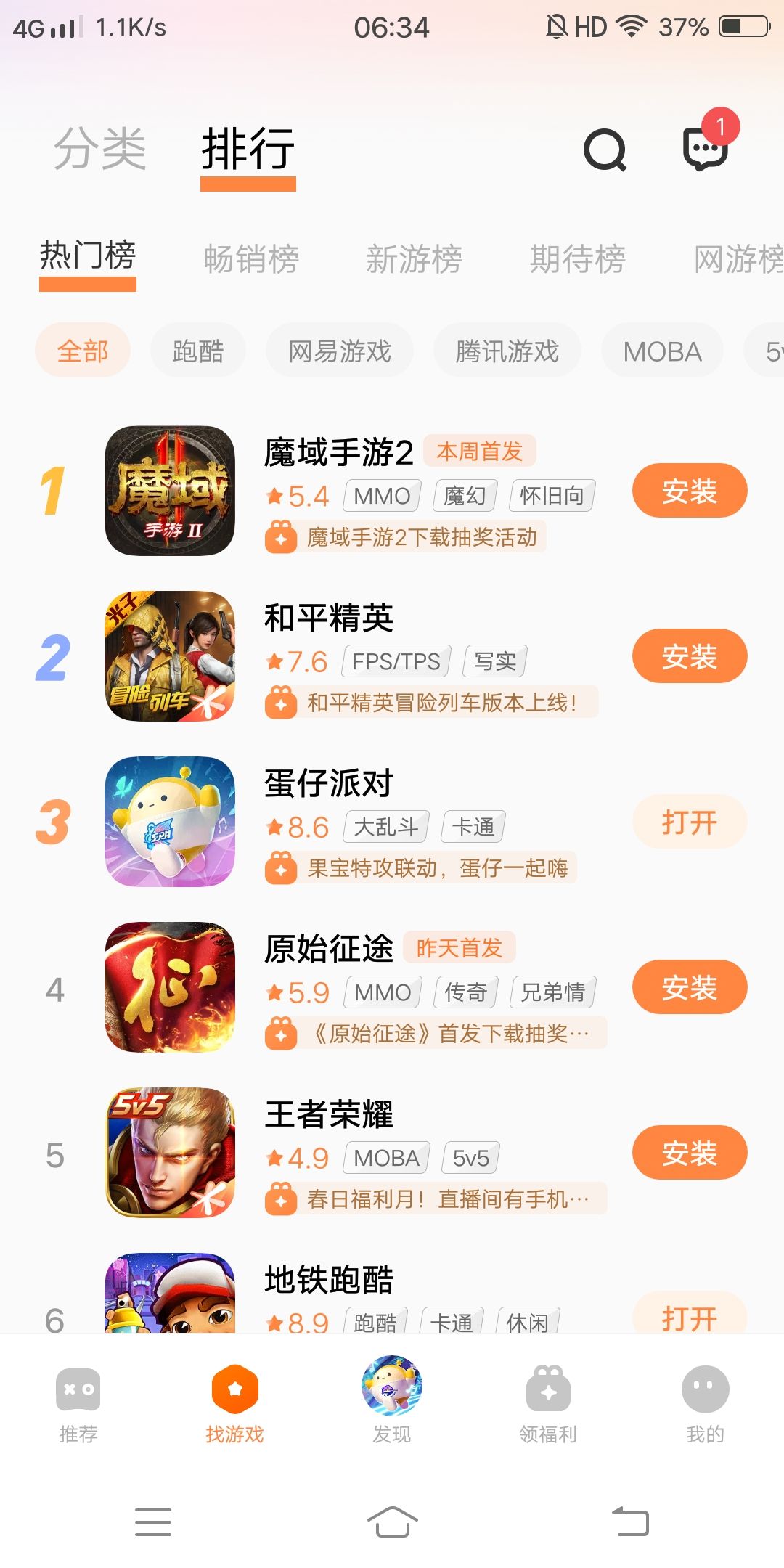
Task: Open the messages icon with badge
Action: (x=705, y=149)
